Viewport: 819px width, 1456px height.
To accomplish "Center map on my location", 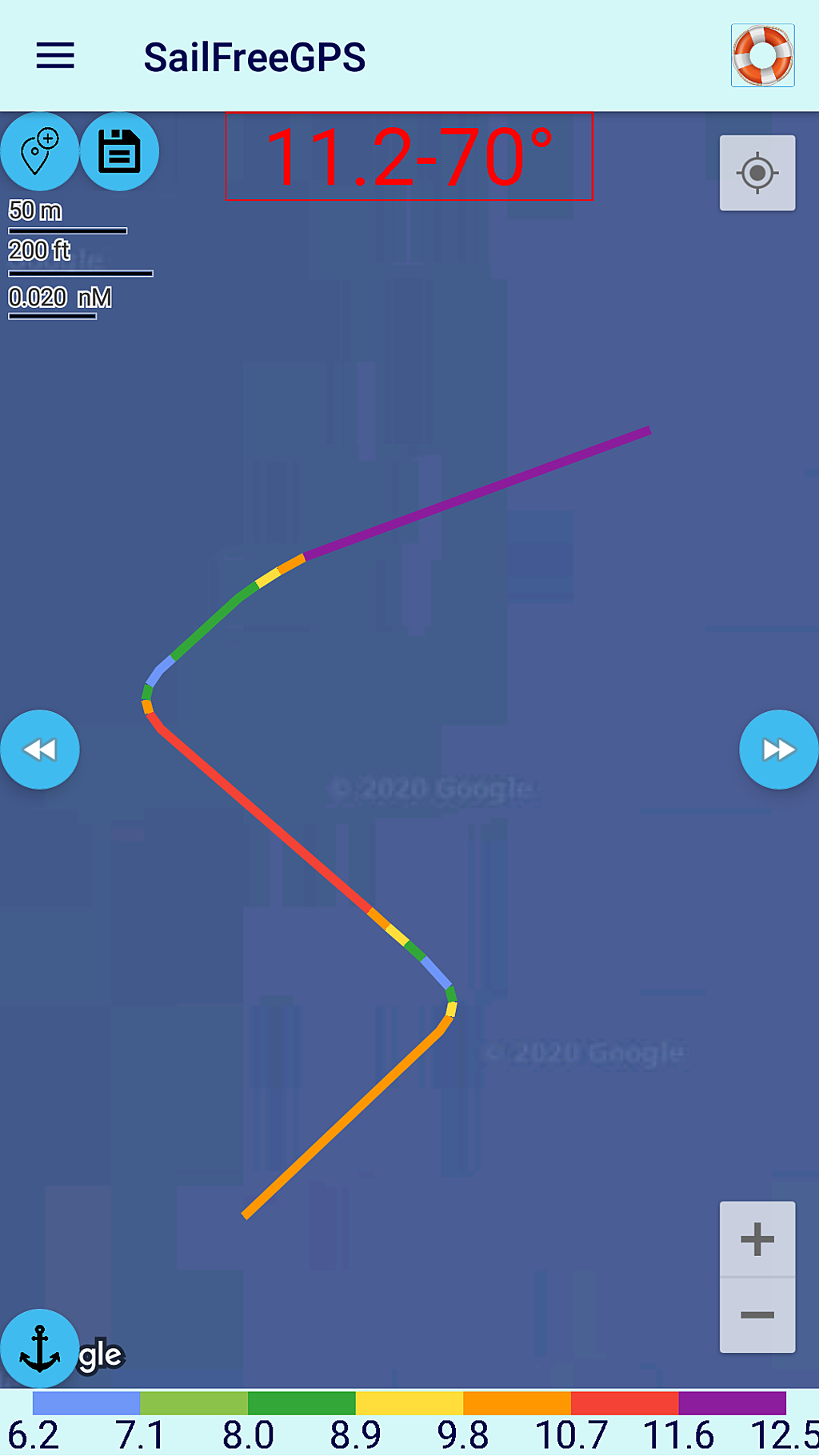I will (x=757, y=173).
